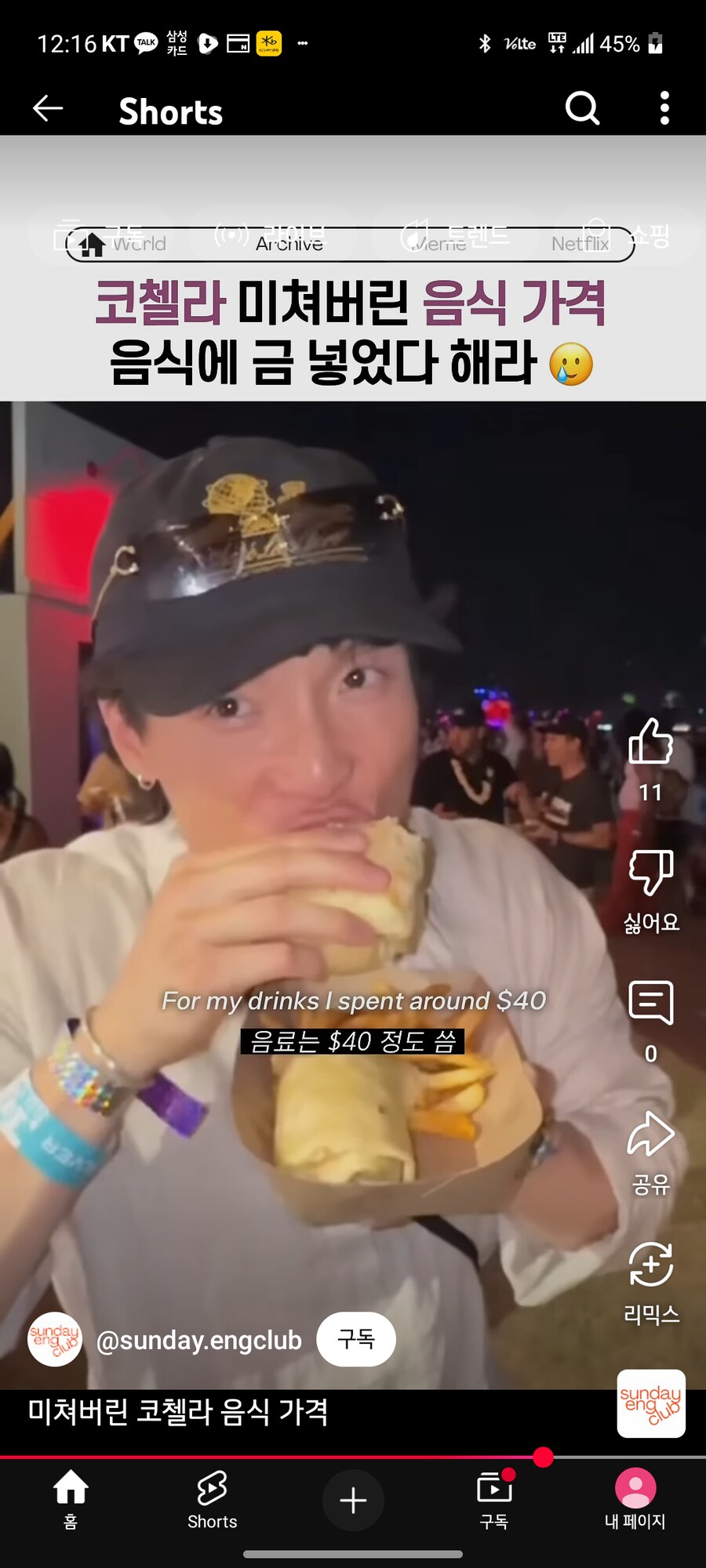This screenshot has height=1568, width=706.
Task: Share this Short (공유)
Action: pos(650,1134)
